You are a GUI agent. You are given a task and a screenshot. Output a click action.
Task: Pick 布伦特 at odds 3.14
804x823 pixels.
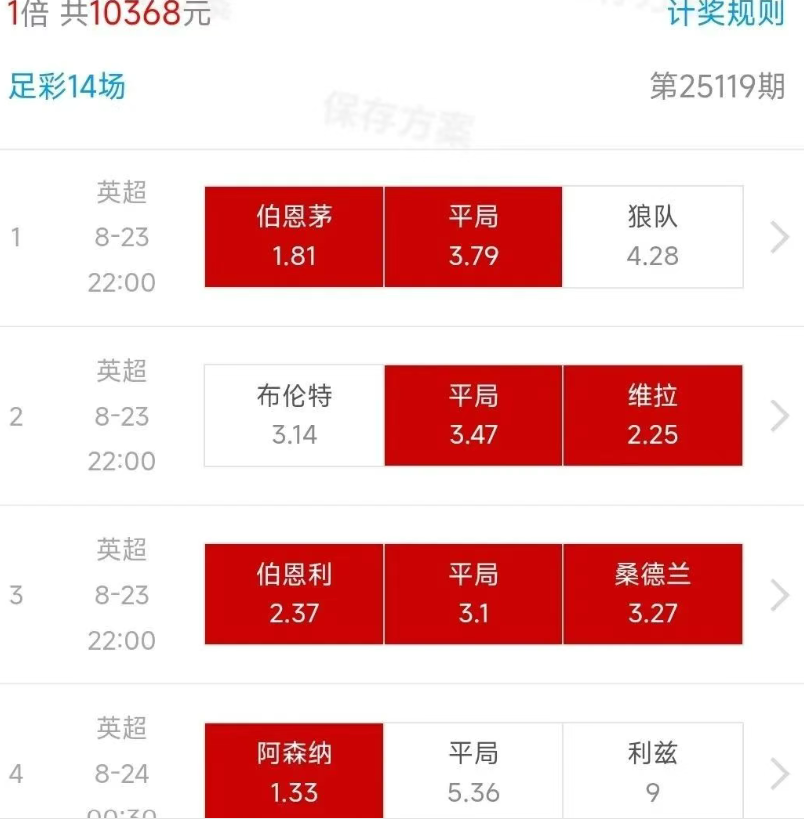click(x=294, y=416)
